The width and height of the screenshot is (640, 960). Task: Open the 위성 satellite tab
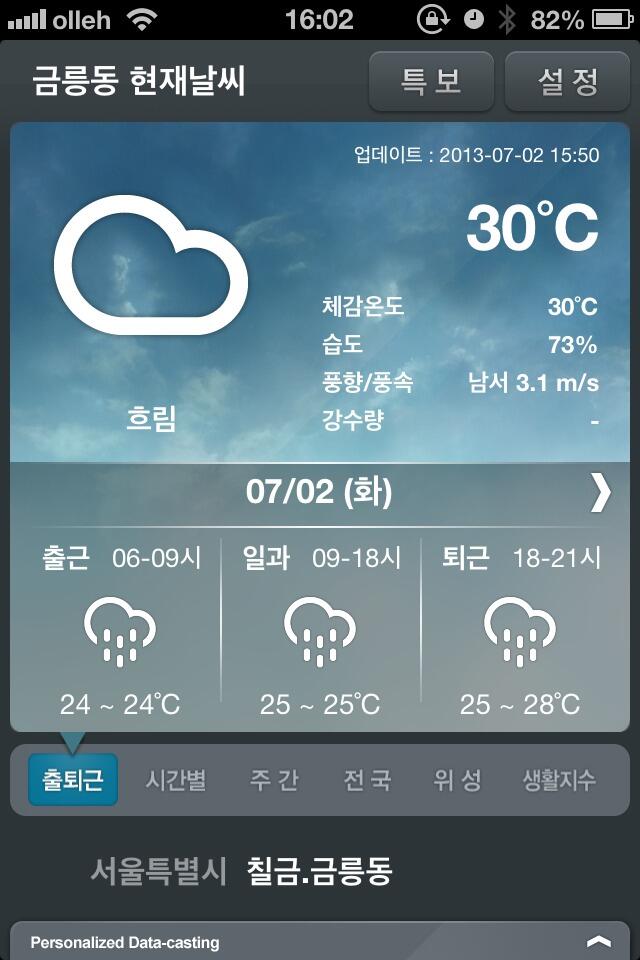(x=457, y=780)
